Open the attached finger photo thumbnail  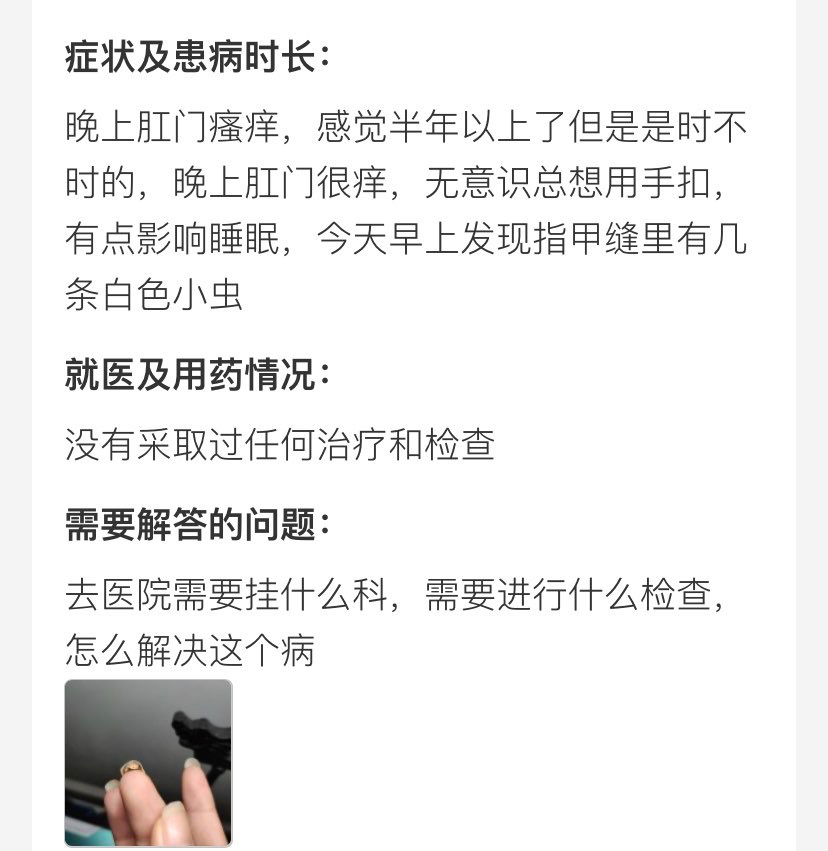(148, 762)
